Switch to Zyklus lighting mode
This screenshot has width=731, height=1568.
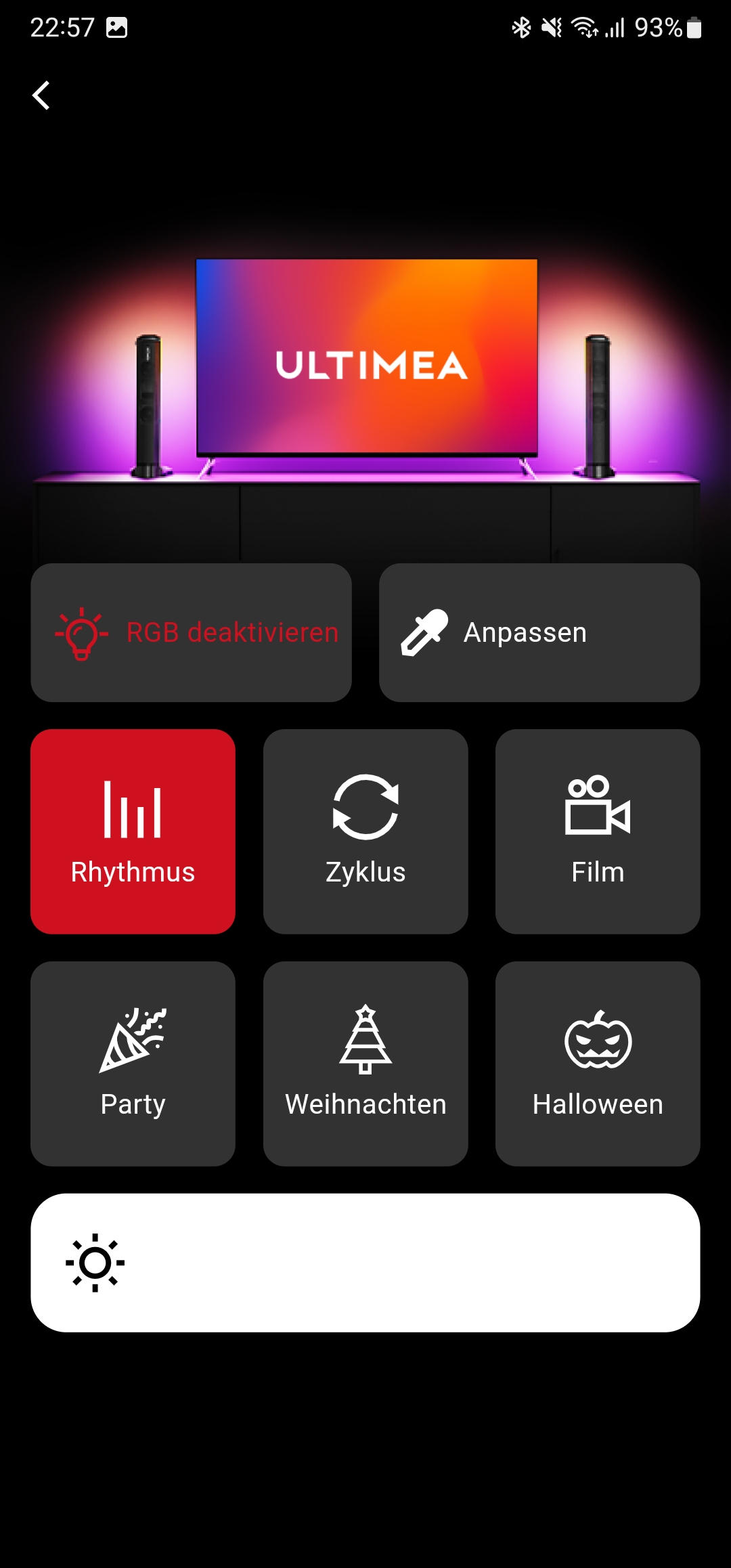365,831
